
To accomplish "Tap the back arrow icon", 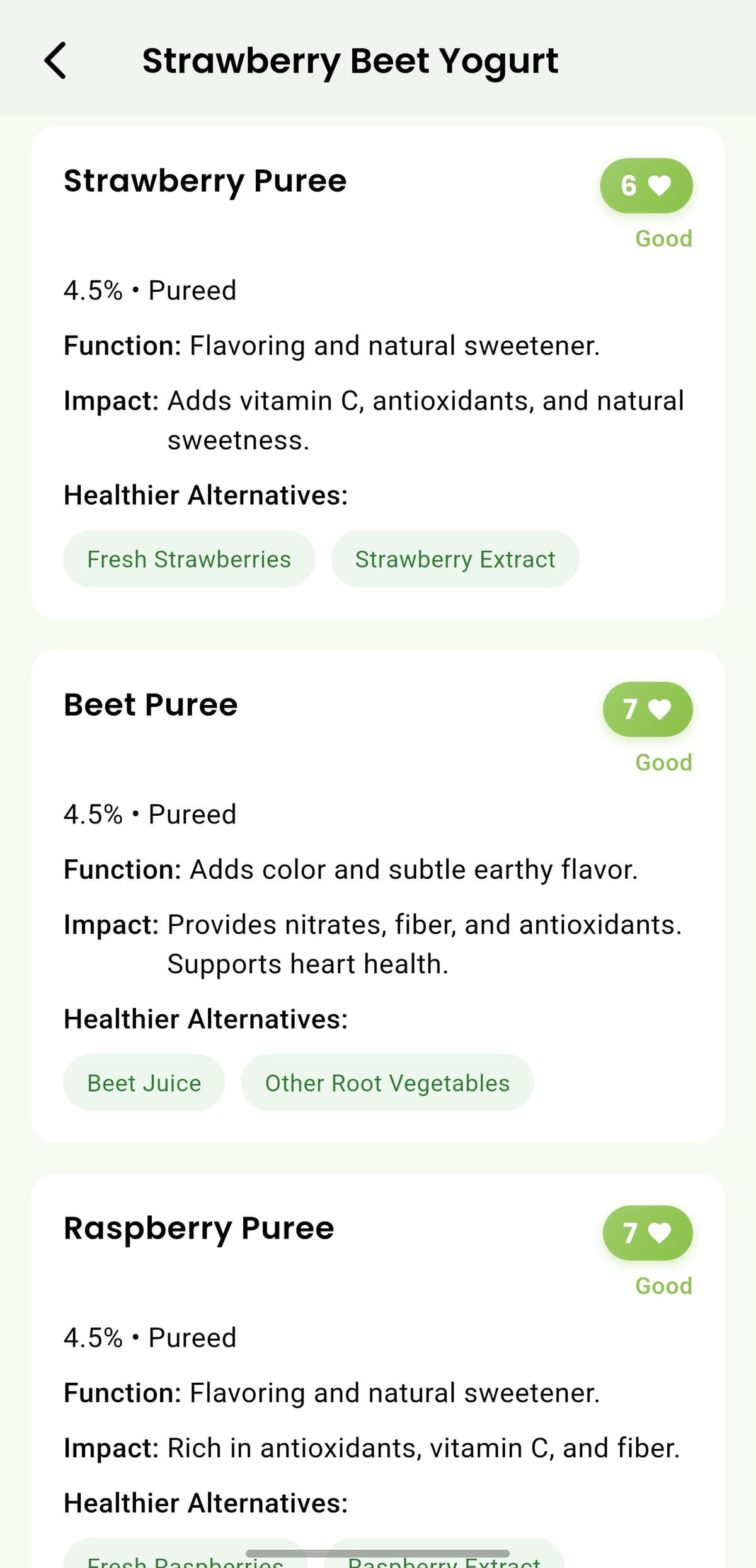I will click(56, 60).
